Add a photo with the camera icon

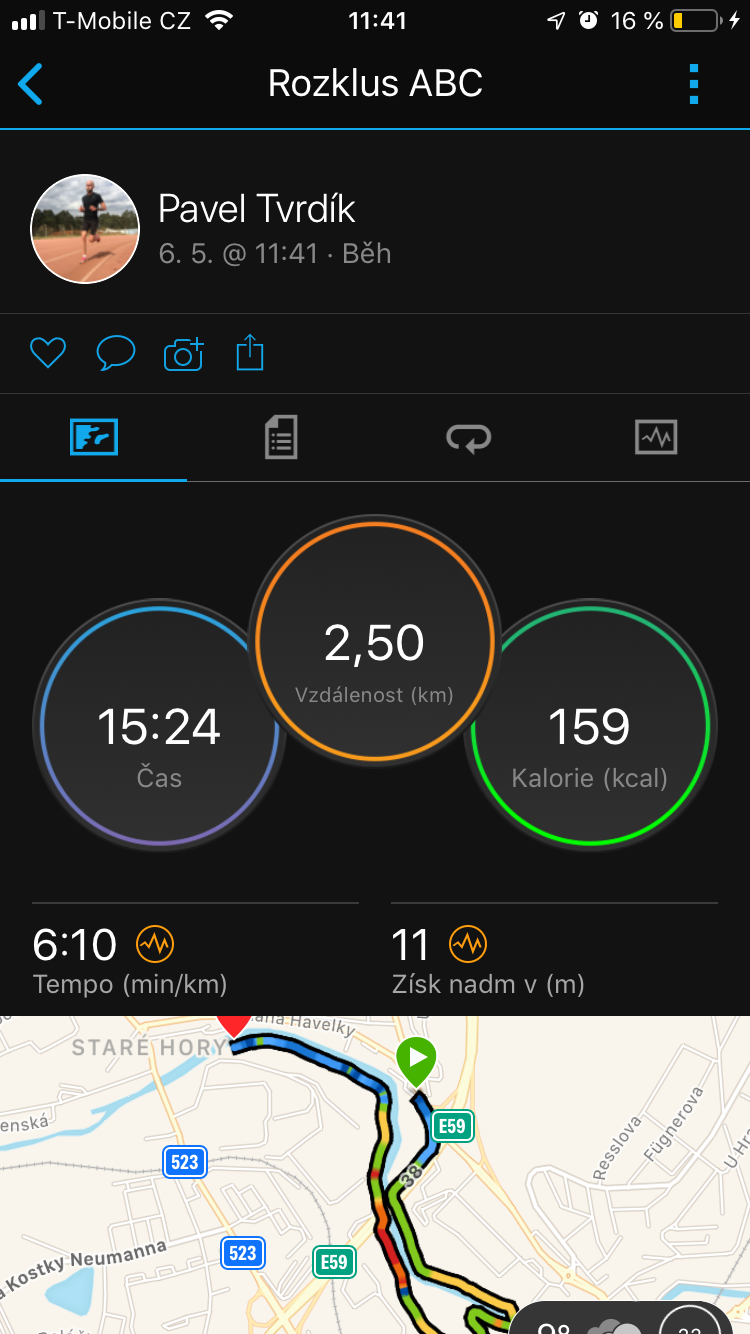pyautogui.click(x=184, y=354)
